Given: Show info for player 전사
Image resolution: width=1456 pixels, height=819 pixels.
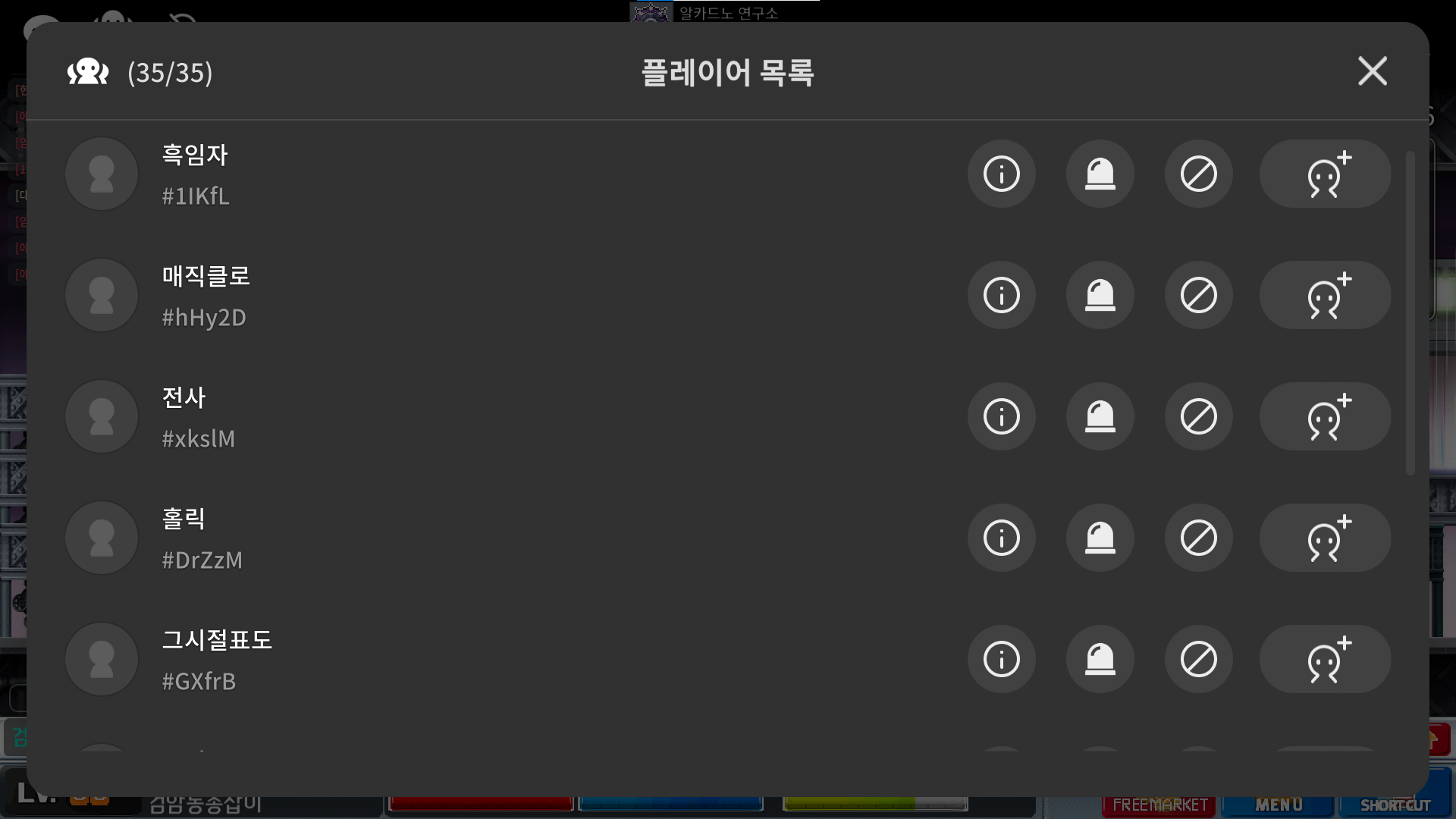Looking at the screenshot, I should [1001, 416].
